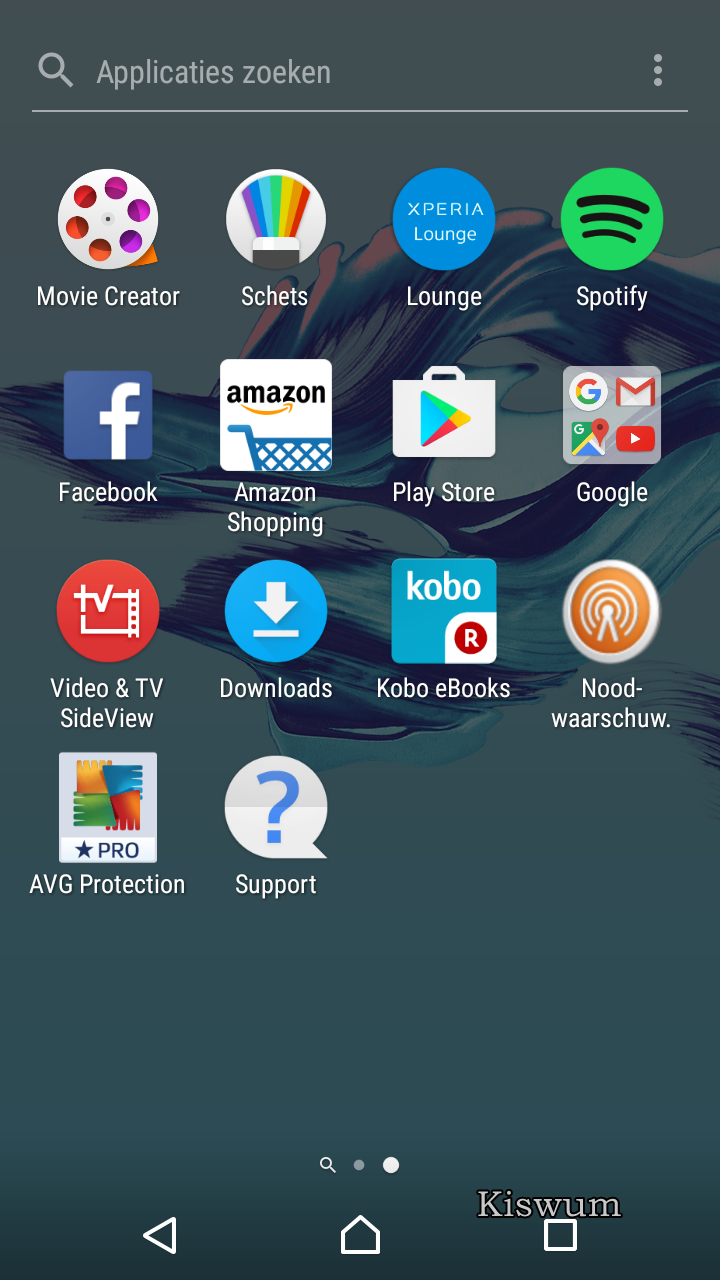720x1280 pixels.
Task: Open the Schets app
Action: [275, 219]
